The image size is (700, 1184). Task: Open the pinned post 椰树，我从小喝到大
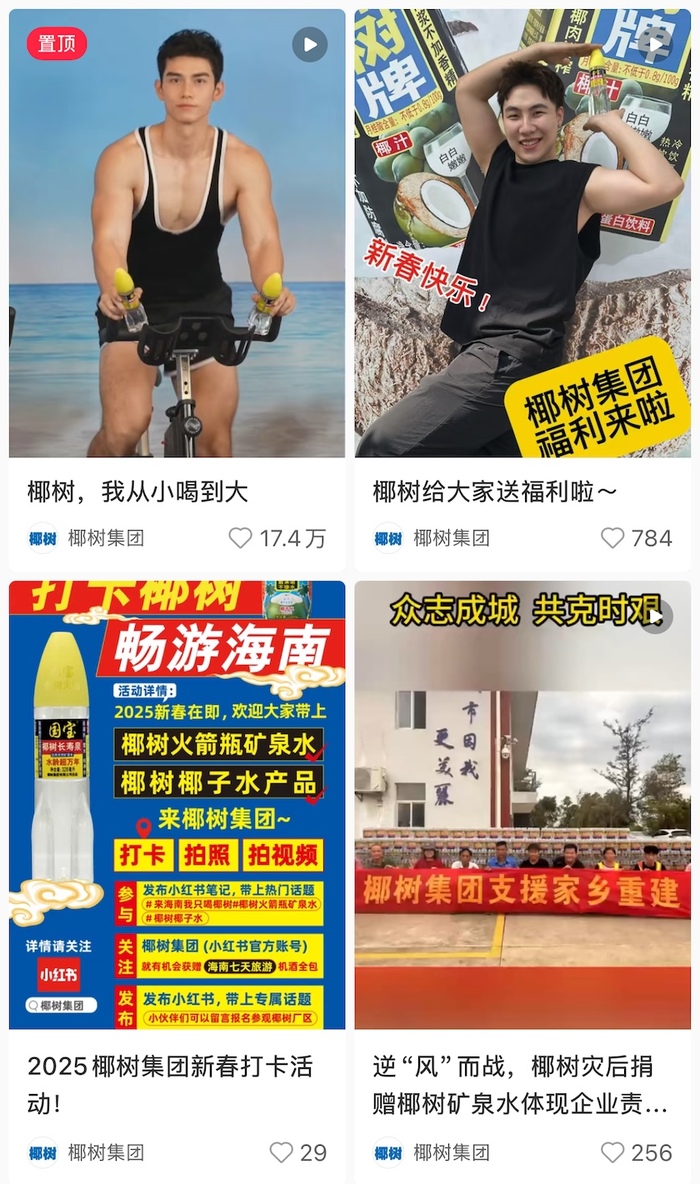click(x=177, y=235)
